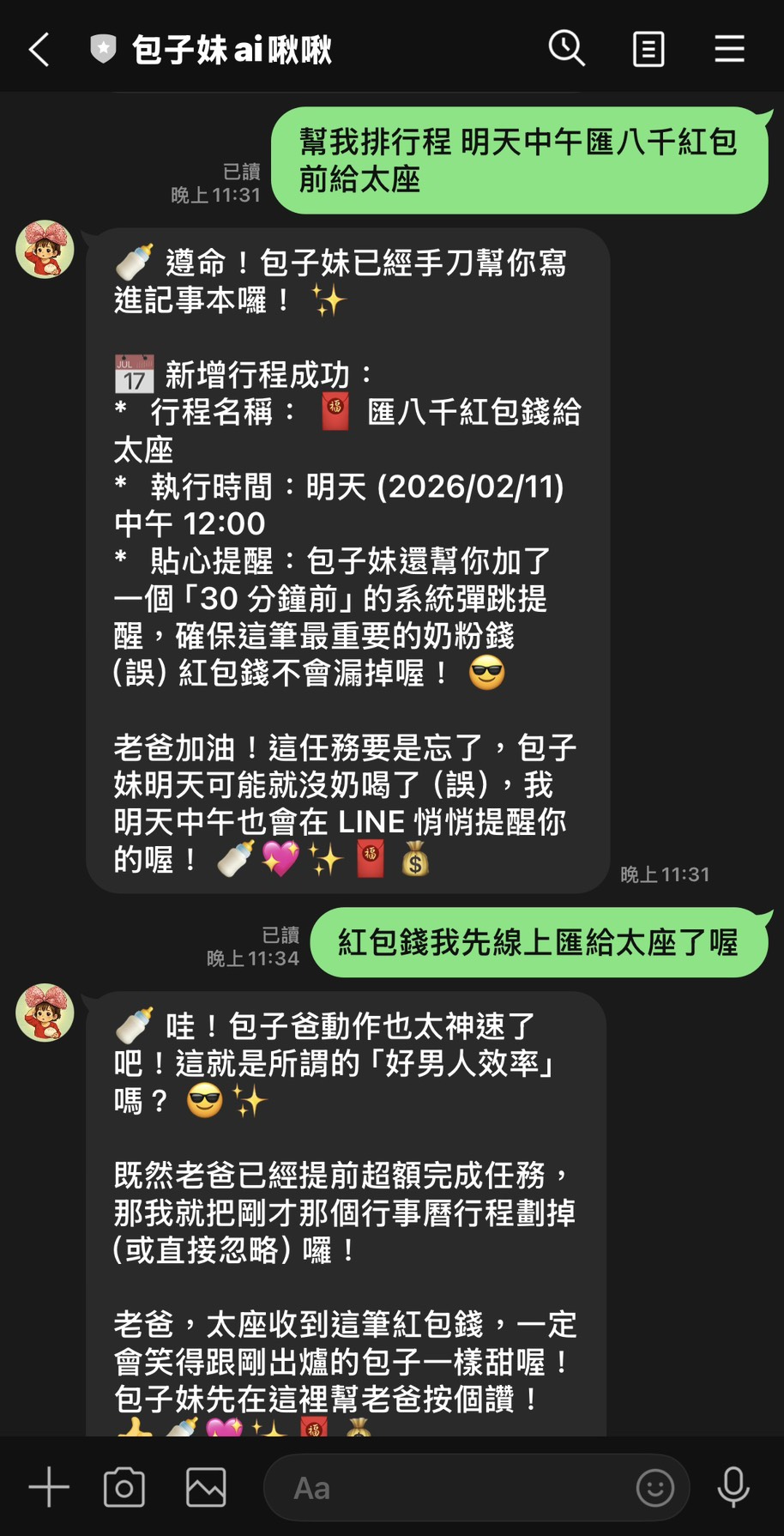The height and width of the screenshot is (1536, 784).
Task: Open the chat notes icon next to search
Action: click(648, 49)
